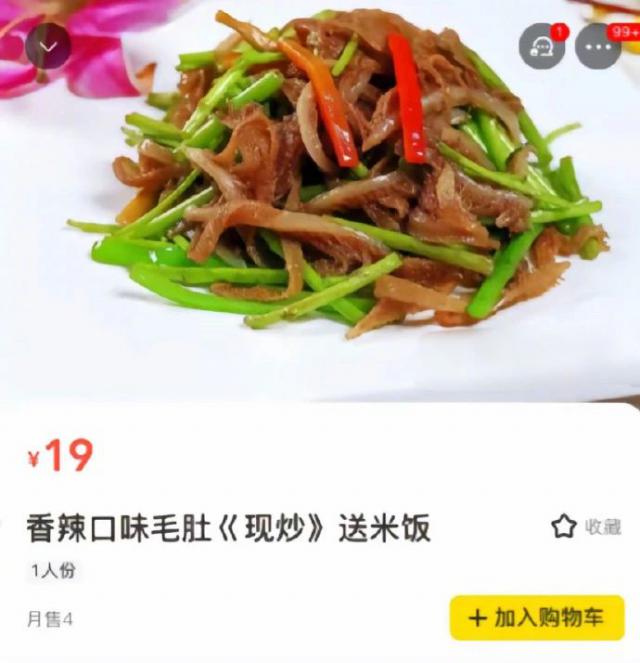The height and width of the screenshot is (663, 640).
Task: Add this dish to favorites via 收藏
Action: [x=587, y=527]
